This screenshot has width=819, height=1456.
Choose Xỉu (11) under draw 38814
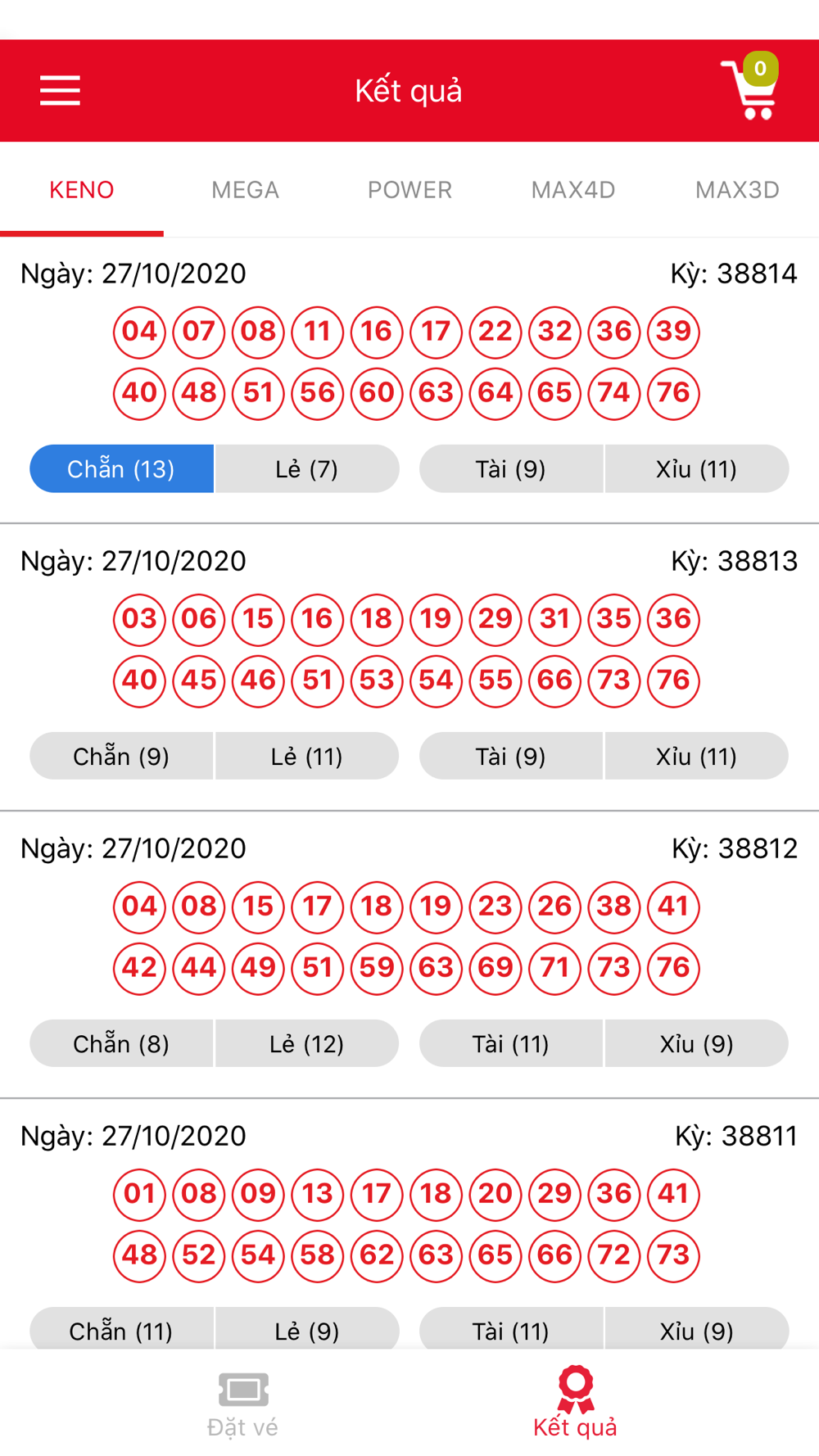[x=697, y=468]
